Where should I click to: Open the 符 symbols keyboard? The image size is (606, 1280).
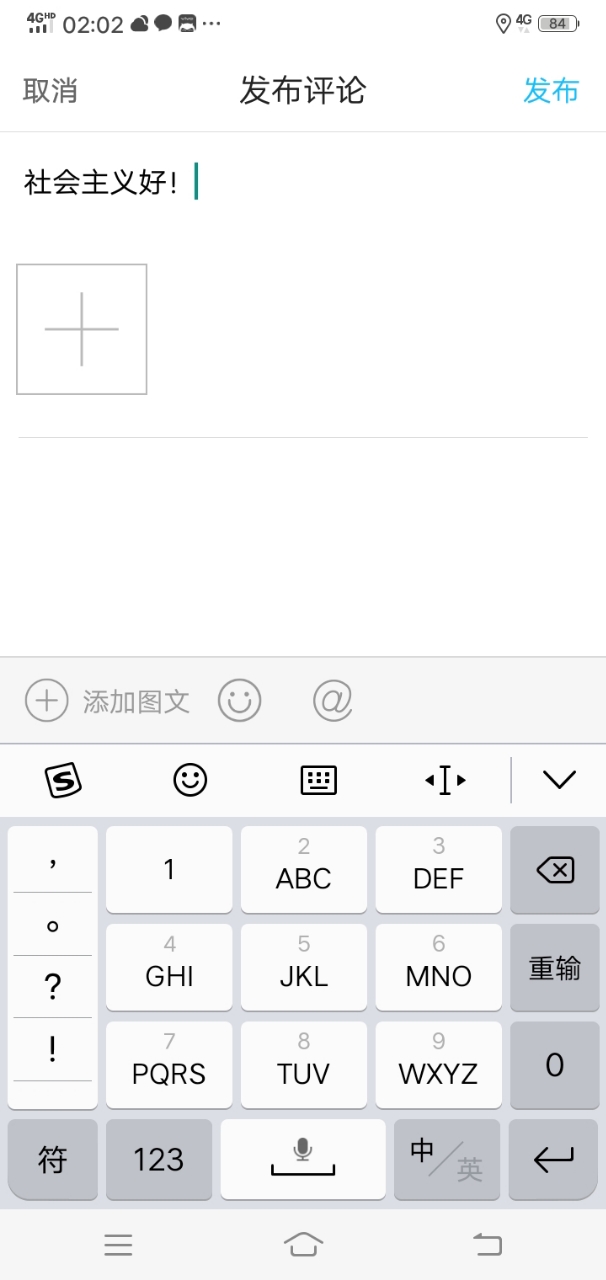coord(53,1160)
